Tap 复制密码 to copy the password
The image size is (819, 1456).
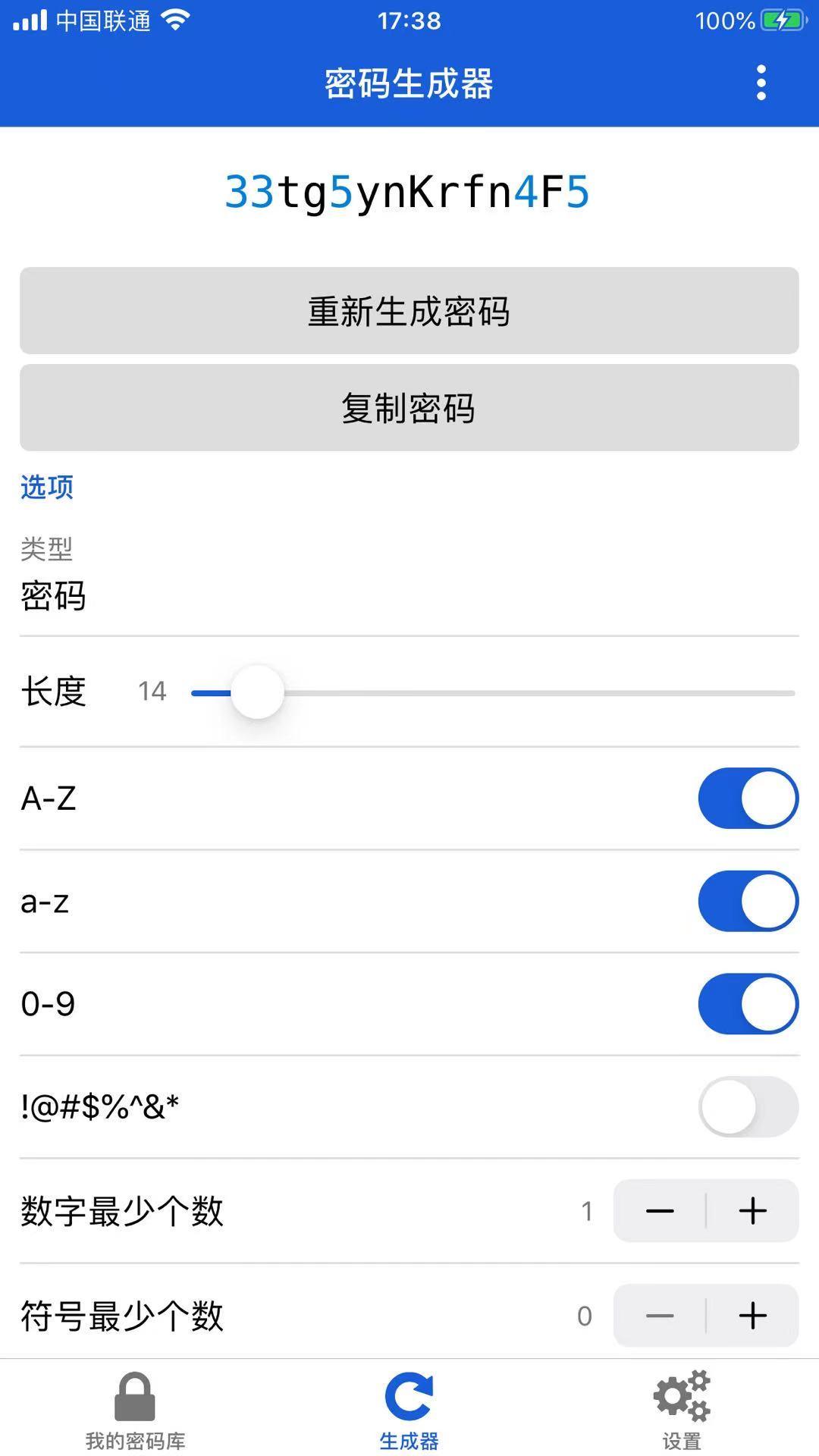(409, 408)
